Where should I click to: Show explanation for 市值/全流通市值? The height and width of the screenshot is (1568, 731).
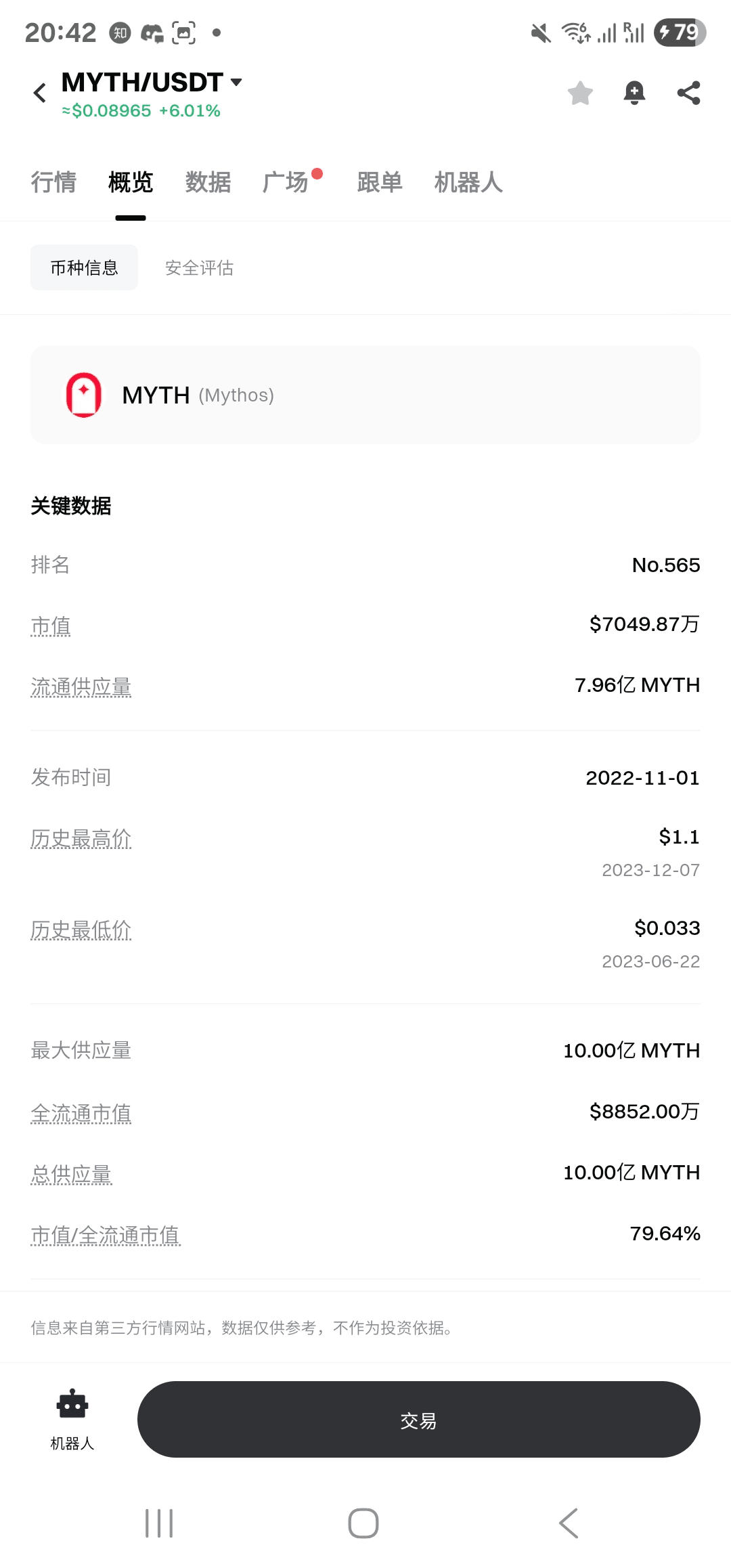coord(106,1235)
